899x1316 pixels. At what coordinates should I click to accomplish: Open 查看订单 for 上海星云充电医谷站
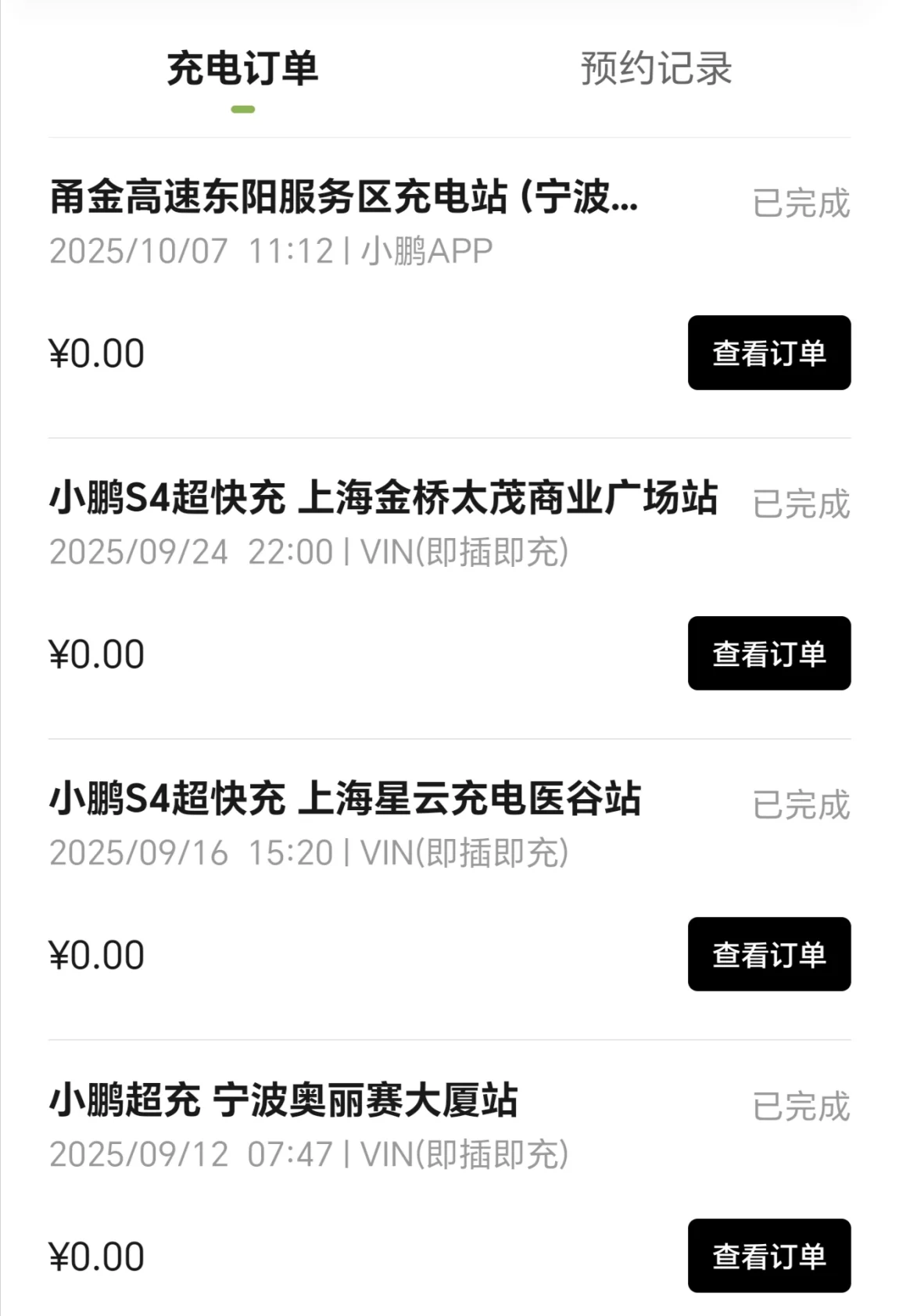[768, 955]
